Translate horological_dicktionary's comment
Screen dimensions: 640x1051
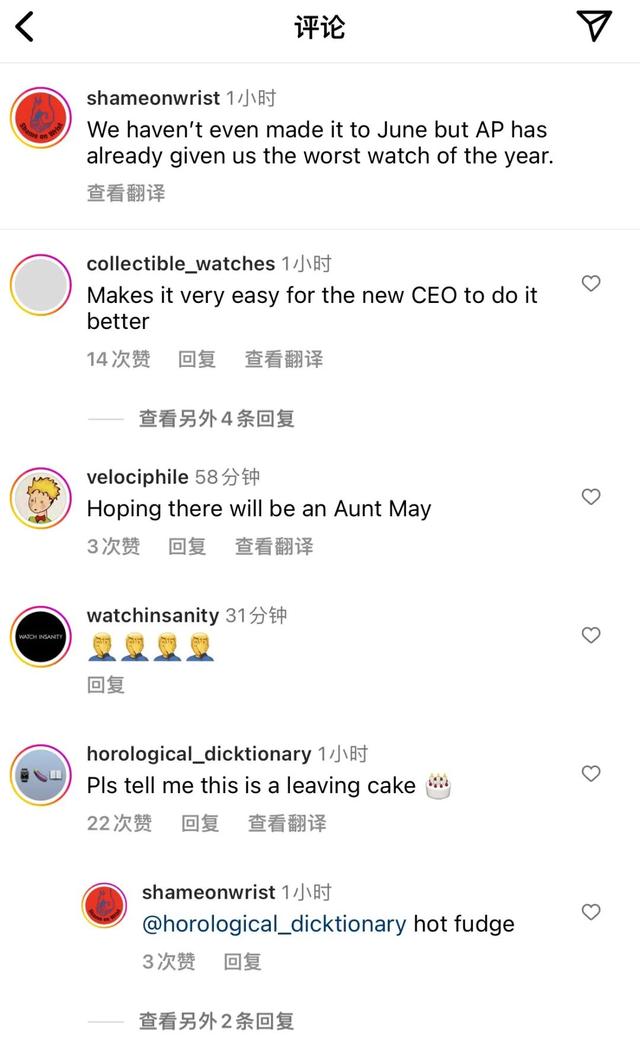coord(287,823)
